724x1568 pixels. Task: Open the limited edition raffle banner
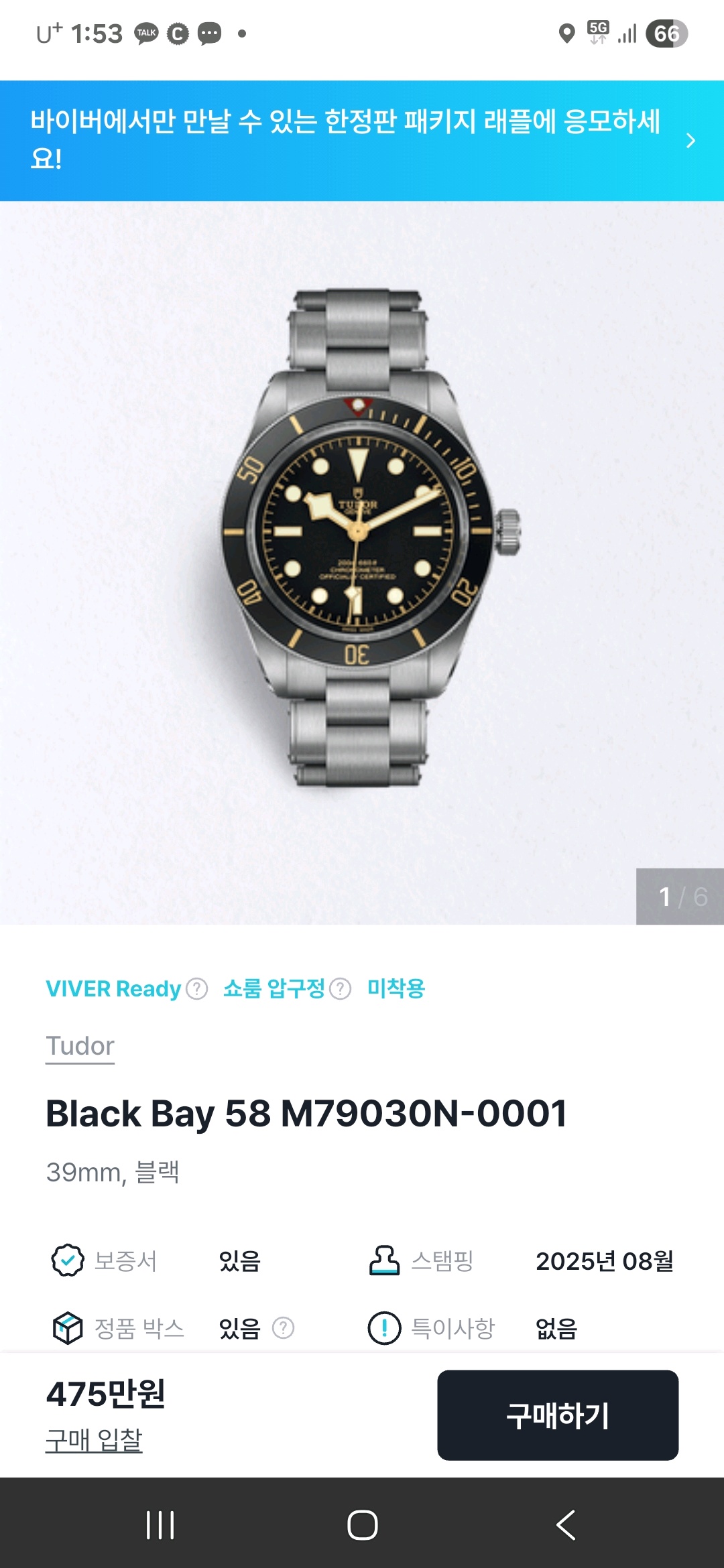point(362,141)
